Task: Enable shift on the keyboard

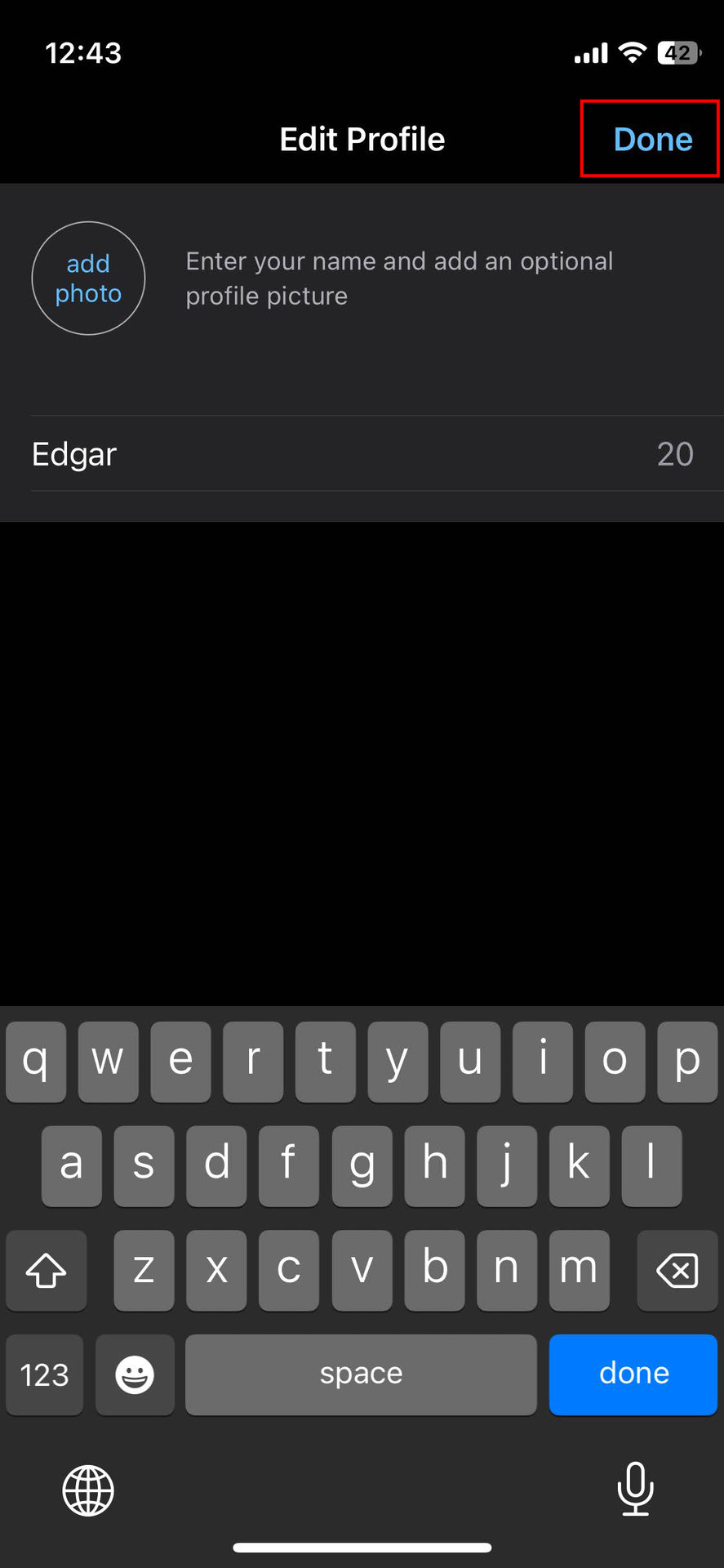Action: coord(46,1271)
